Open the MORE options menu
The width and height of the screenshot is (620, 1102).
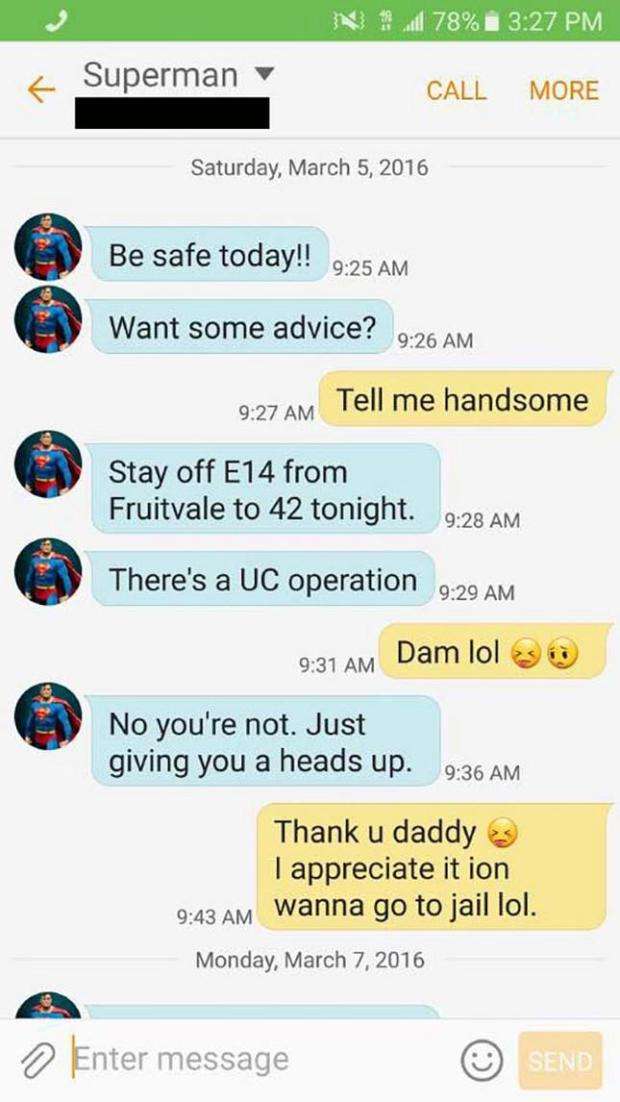(x=564, y=90)
